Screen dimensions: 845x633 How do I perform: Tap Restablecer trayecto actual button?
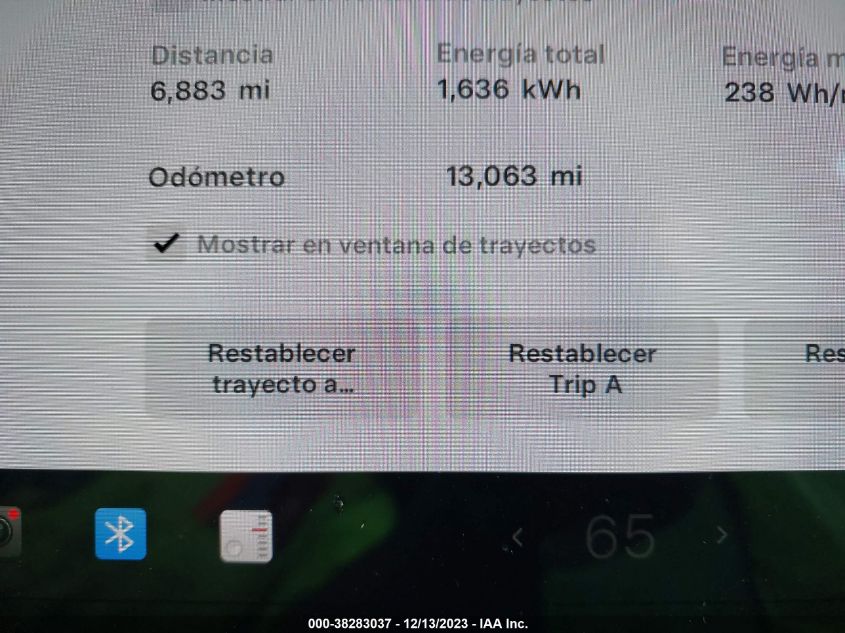click(x=282, y=369)
